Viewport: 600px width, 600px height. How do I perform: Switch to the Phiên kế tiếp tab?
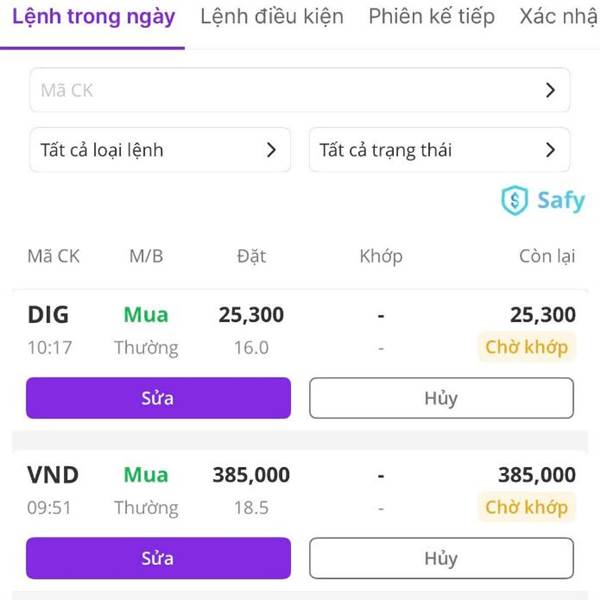pyautogui.click(x=431, y=17)
